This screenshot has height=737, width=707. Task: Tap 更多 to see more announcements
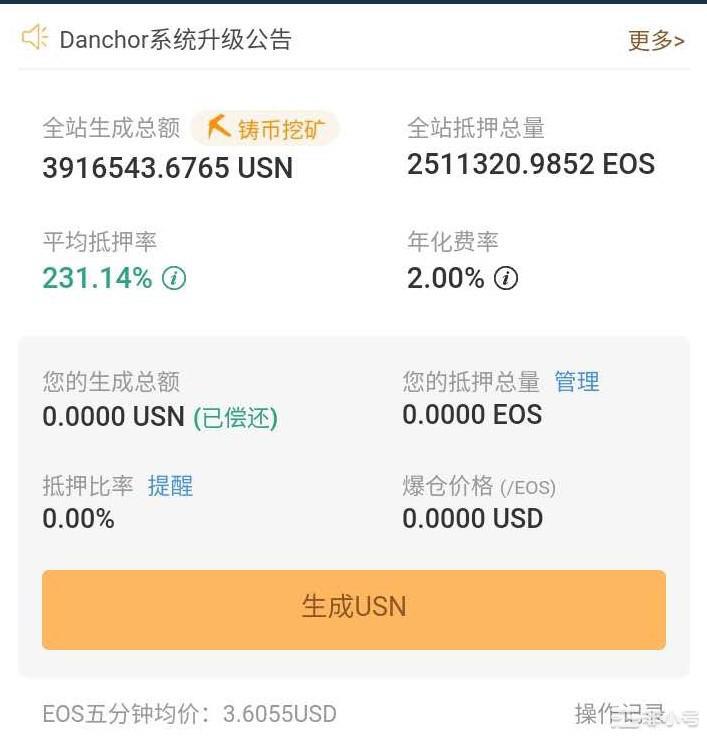tap(656, 41)
